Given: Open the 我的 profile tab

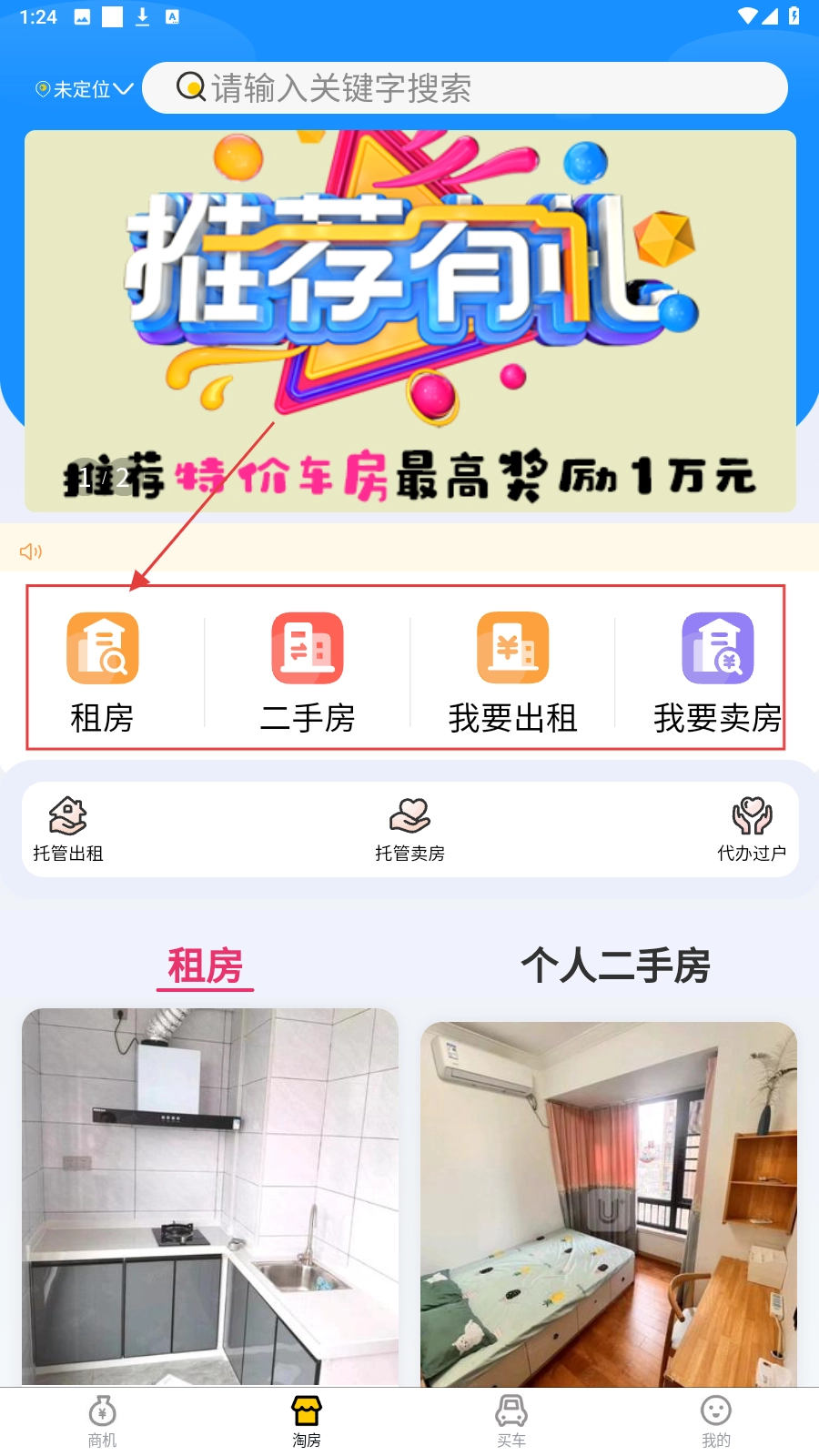Looking at the screenshot, I should point(715,1421).
